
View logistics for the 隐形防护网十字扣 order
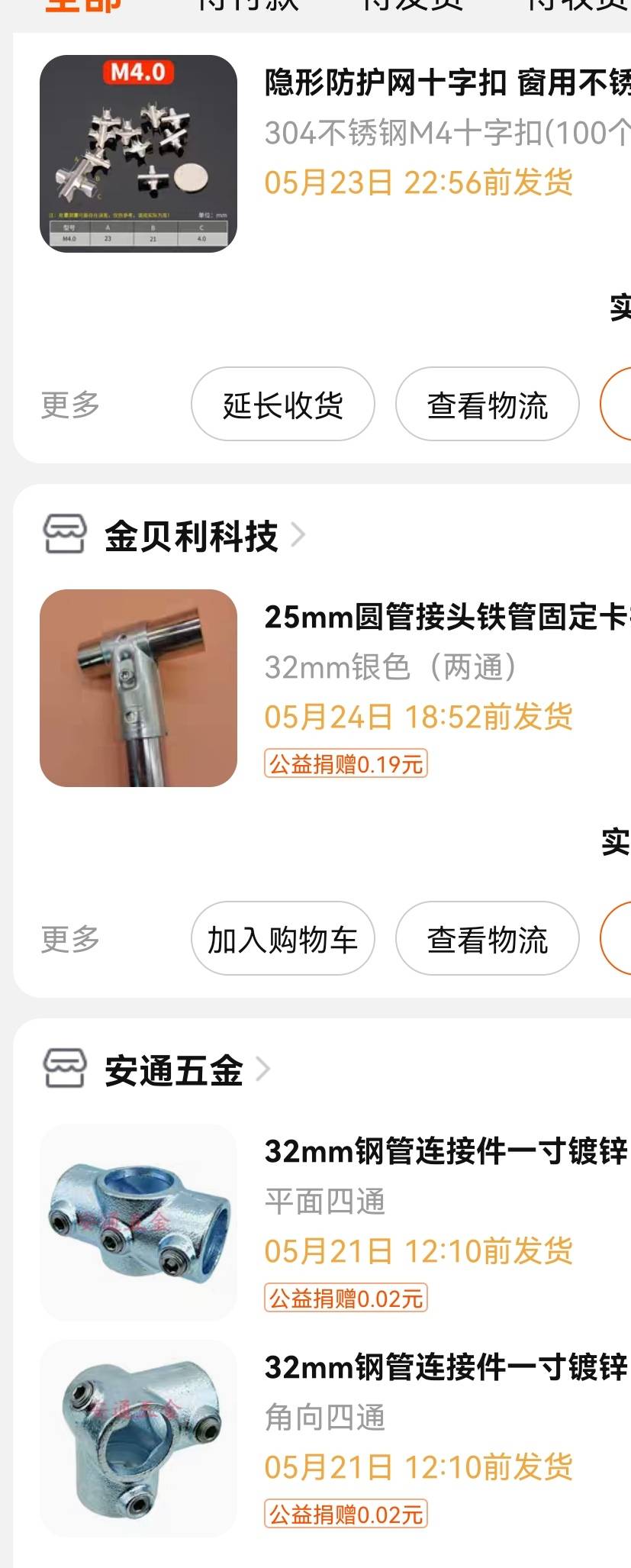point(487,405)
